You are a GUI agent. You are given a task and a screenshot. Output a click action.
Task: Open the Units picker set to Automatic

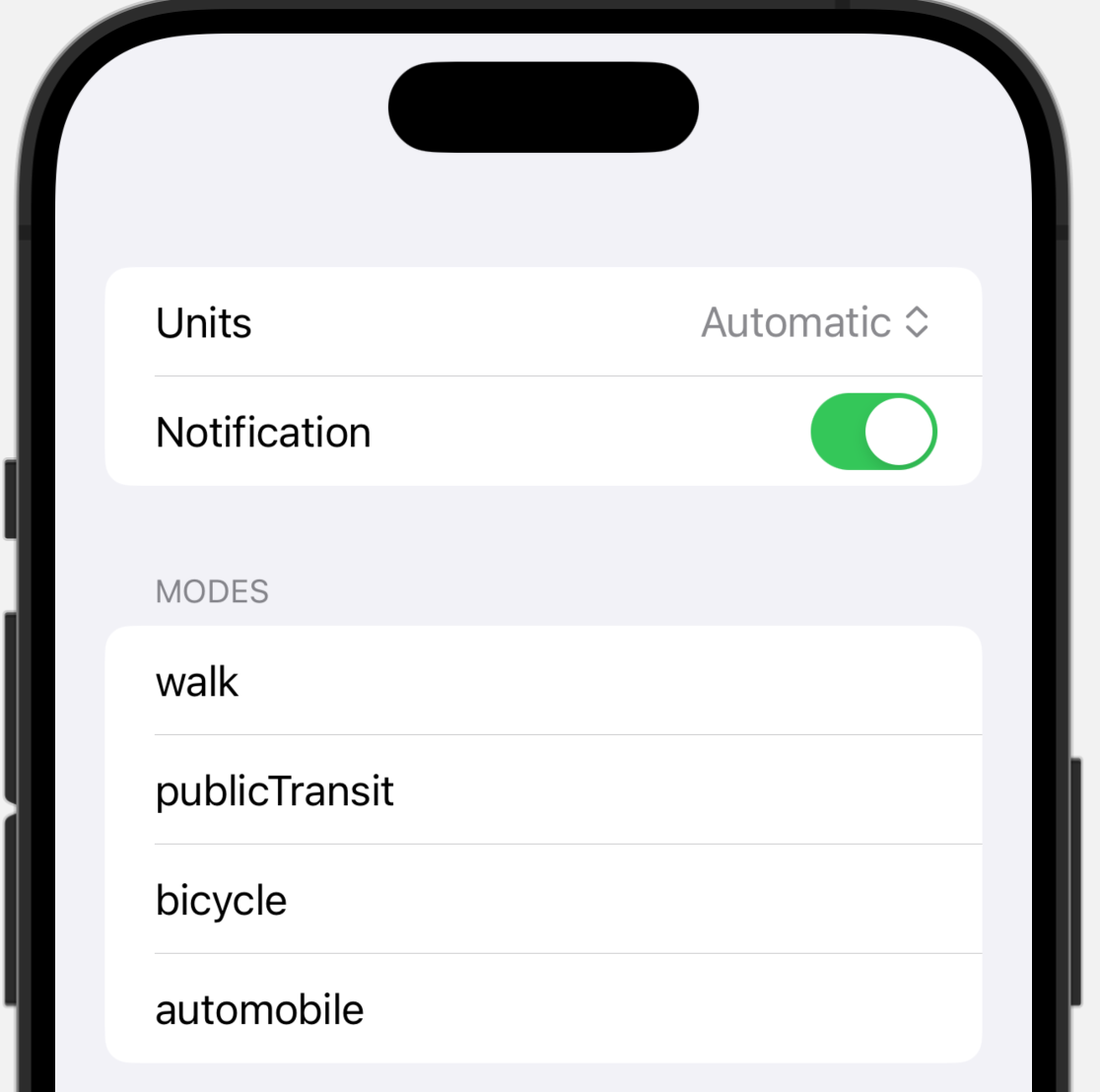(x=814, y=322)
